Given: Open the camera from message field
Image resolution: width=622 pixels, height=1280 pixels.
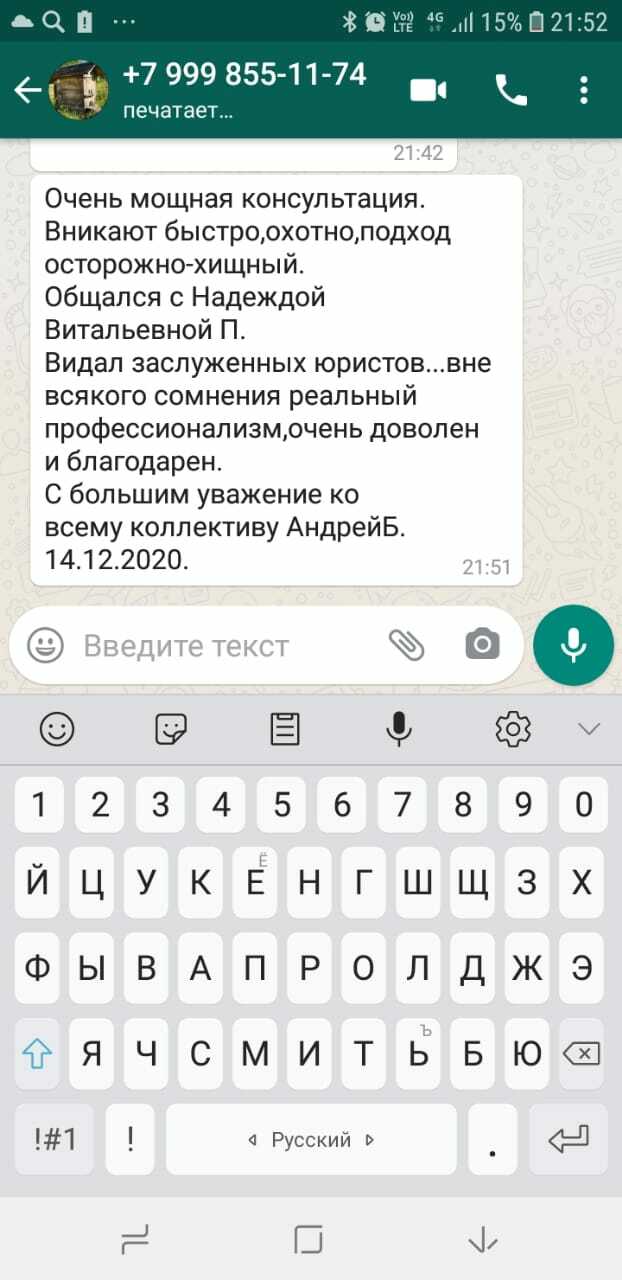Looking at the screenshot, I should pos(482,646).
